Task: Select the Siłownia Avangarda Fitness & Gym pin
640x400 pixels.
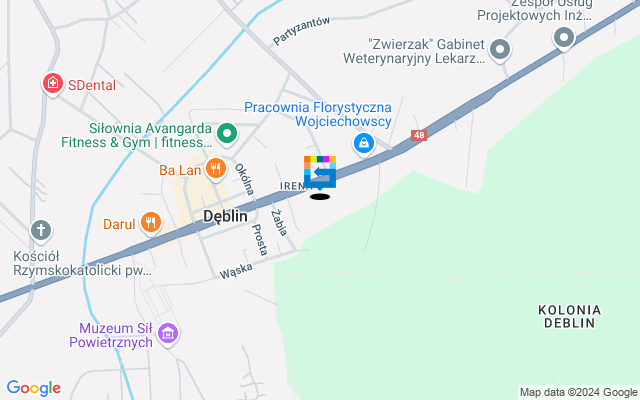Action: tap(228, 132)
